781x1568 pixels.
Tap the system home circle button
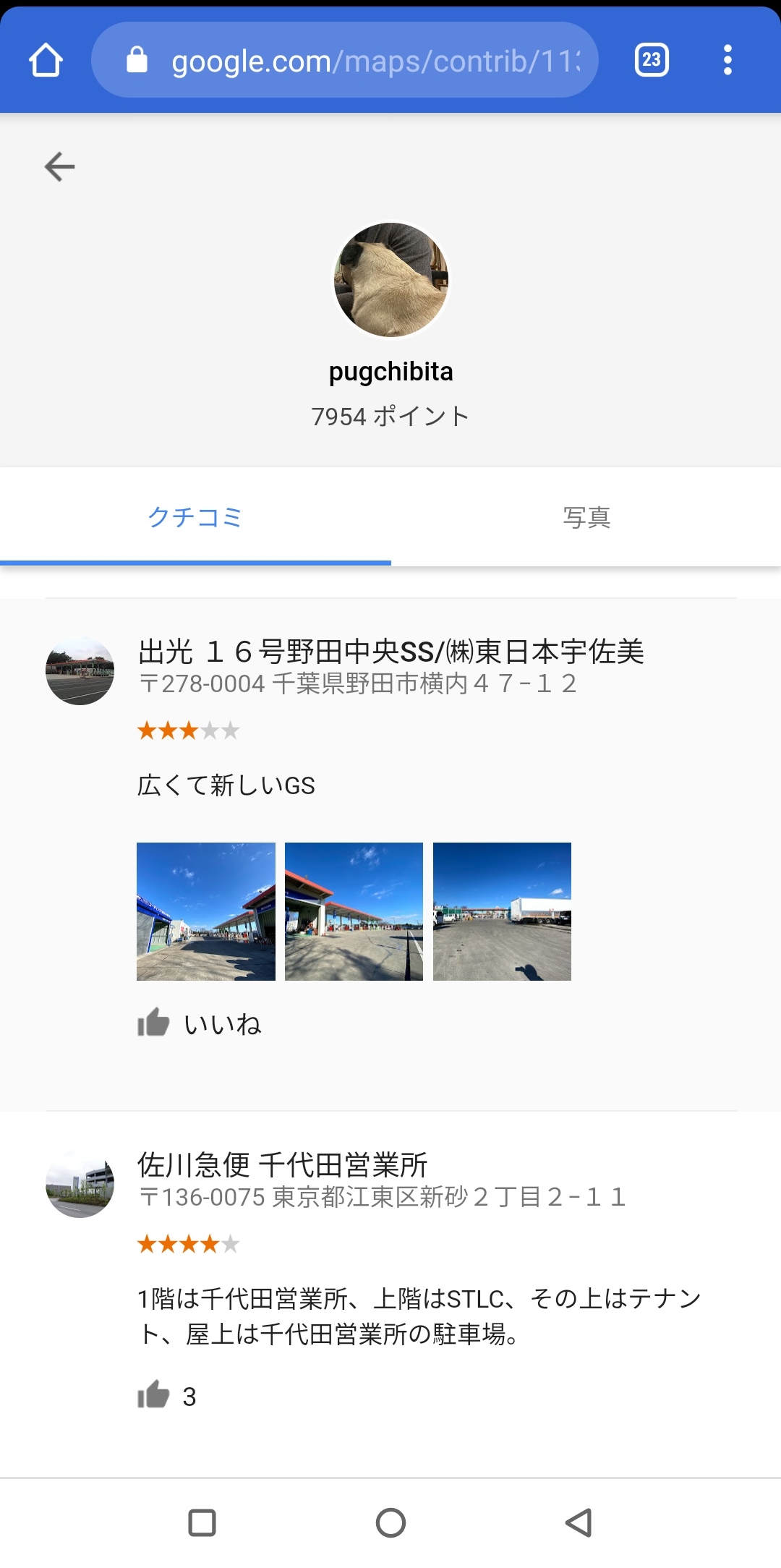[390, 1522]
